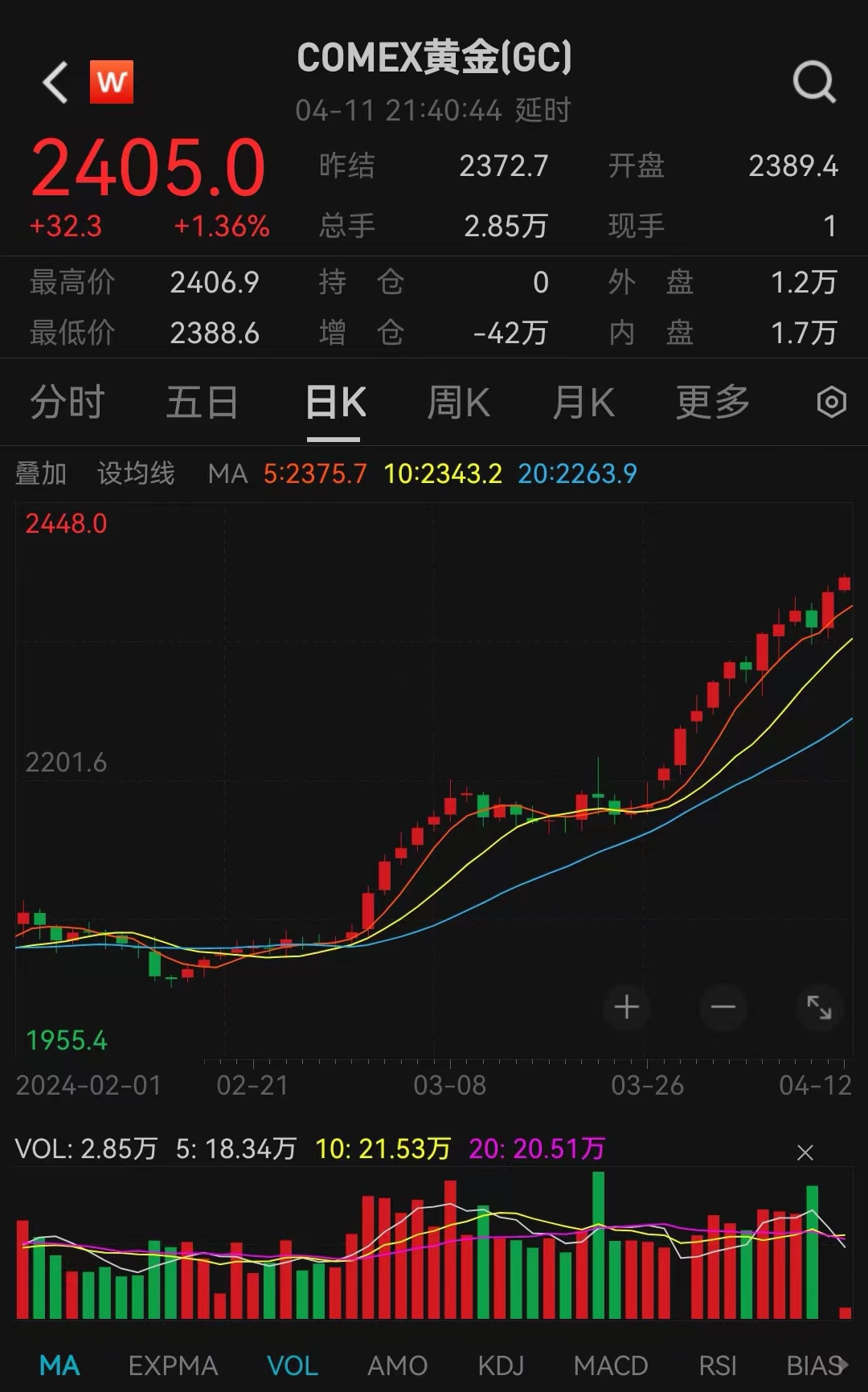The width and height of the screenshot is (868, 1392).
Task: Select the AMO indicator
Action: (x=397, y=1365)
